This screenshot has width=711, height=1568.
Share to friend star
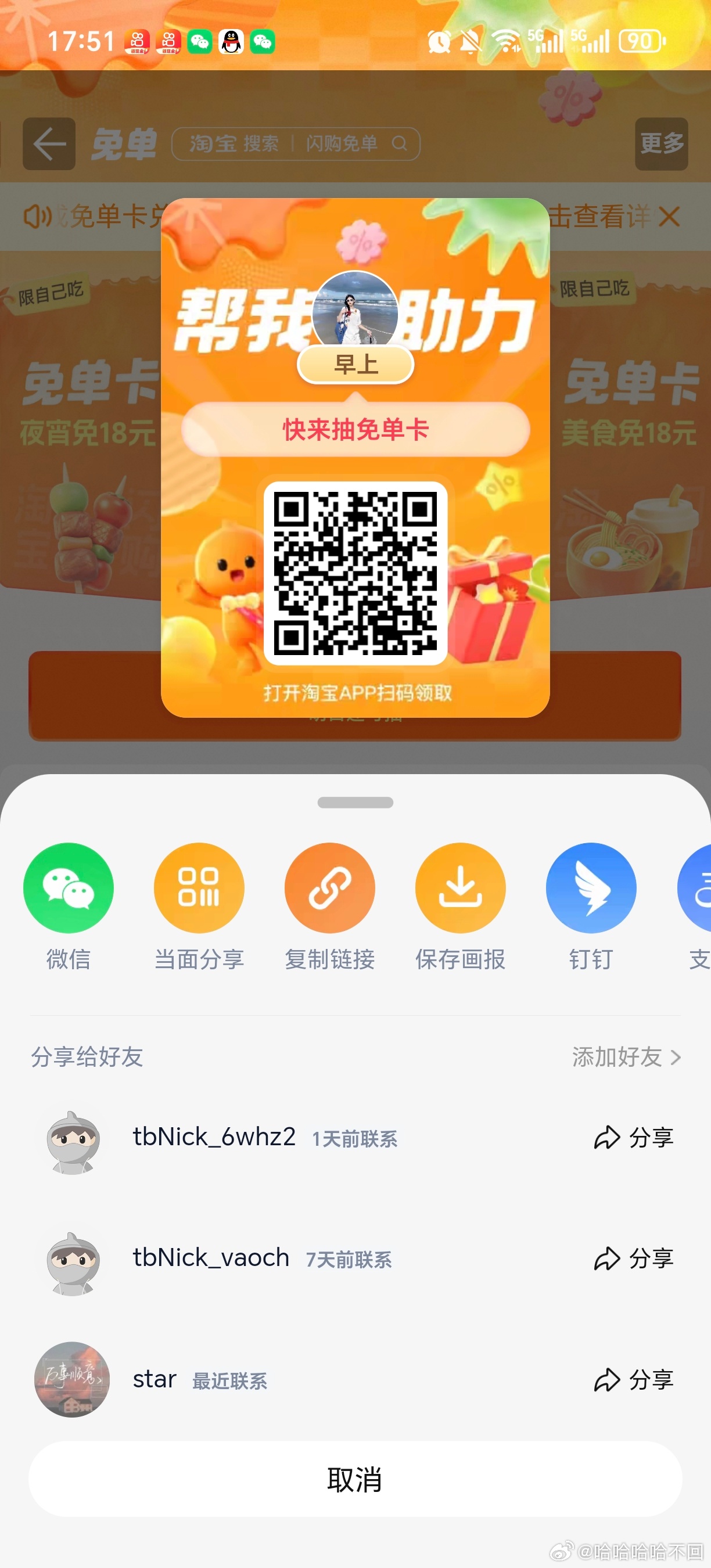point(633,1380)
